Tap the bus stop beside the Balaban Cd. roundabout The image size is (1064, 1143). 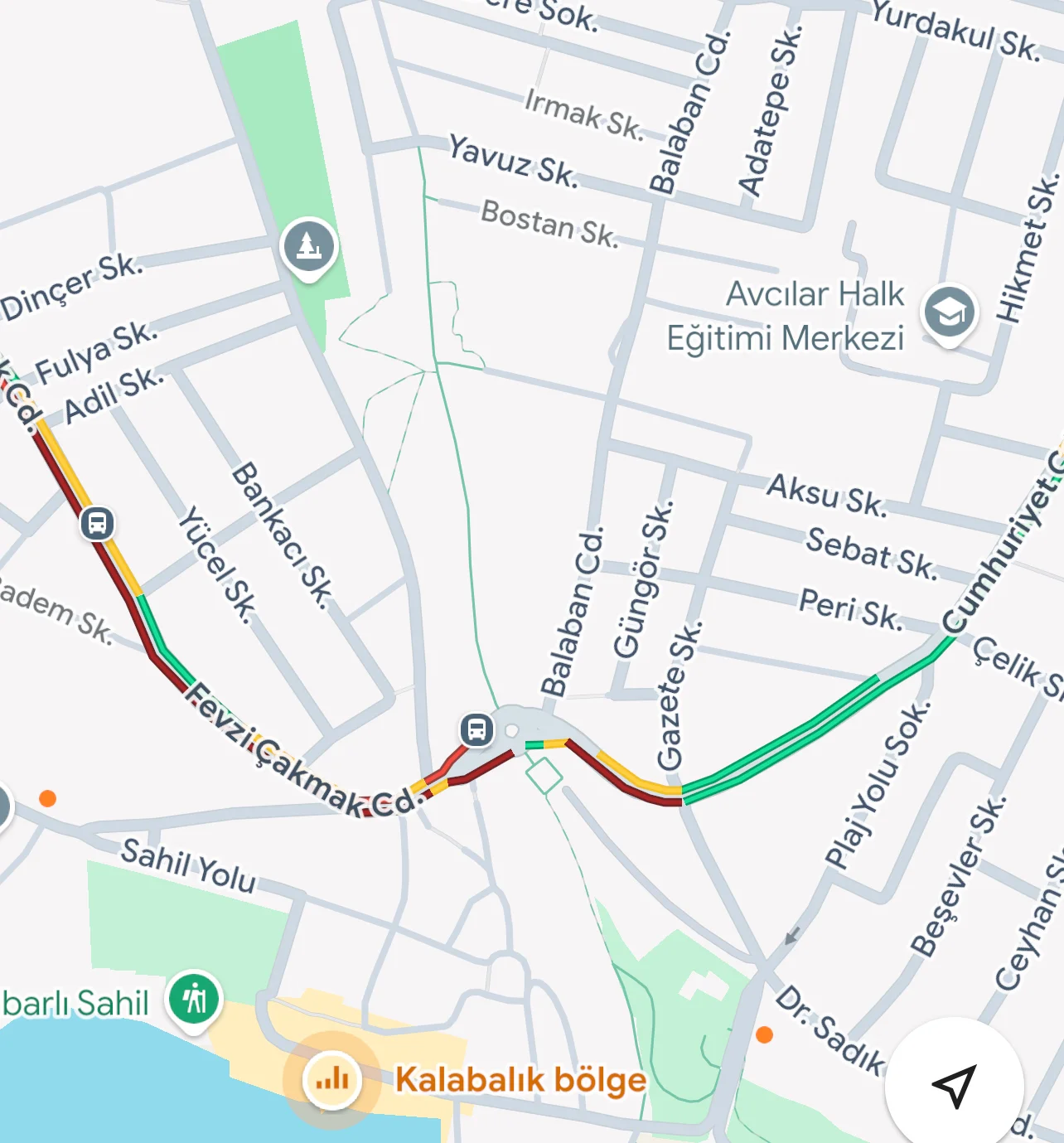coord(476,730)
